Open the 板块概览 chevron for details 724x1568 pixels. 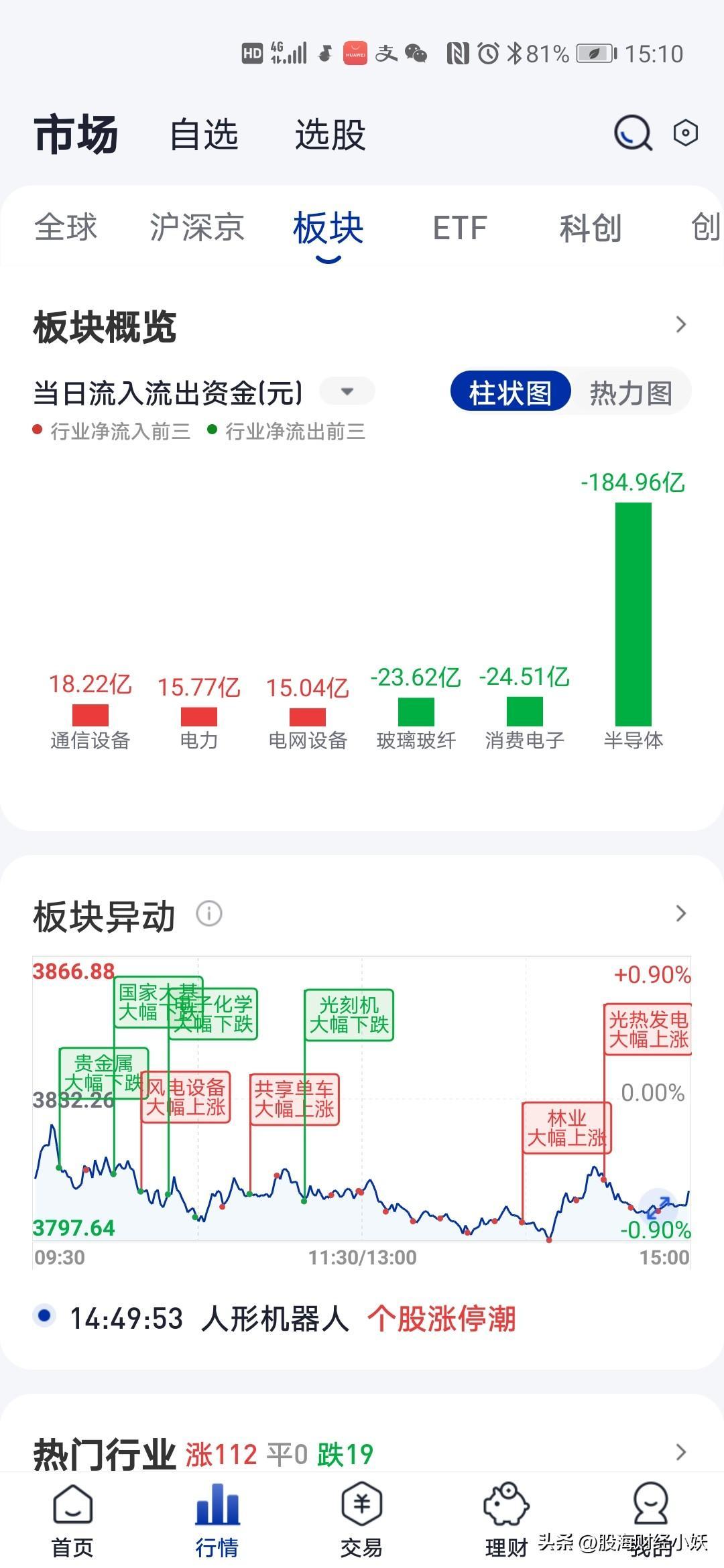click(681, 324)
